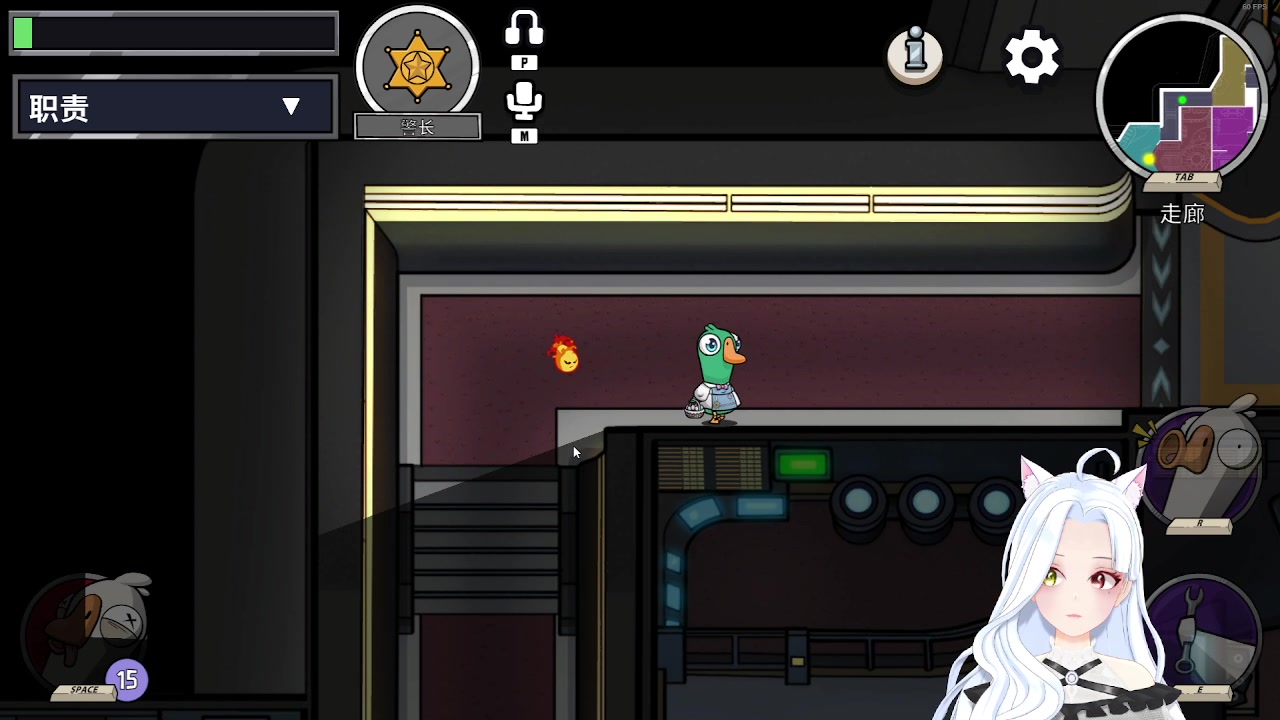Viewport: 1280px width, 720px height.
Task: Tap the kill button marked SPACE
Action: tap(88, 630)
